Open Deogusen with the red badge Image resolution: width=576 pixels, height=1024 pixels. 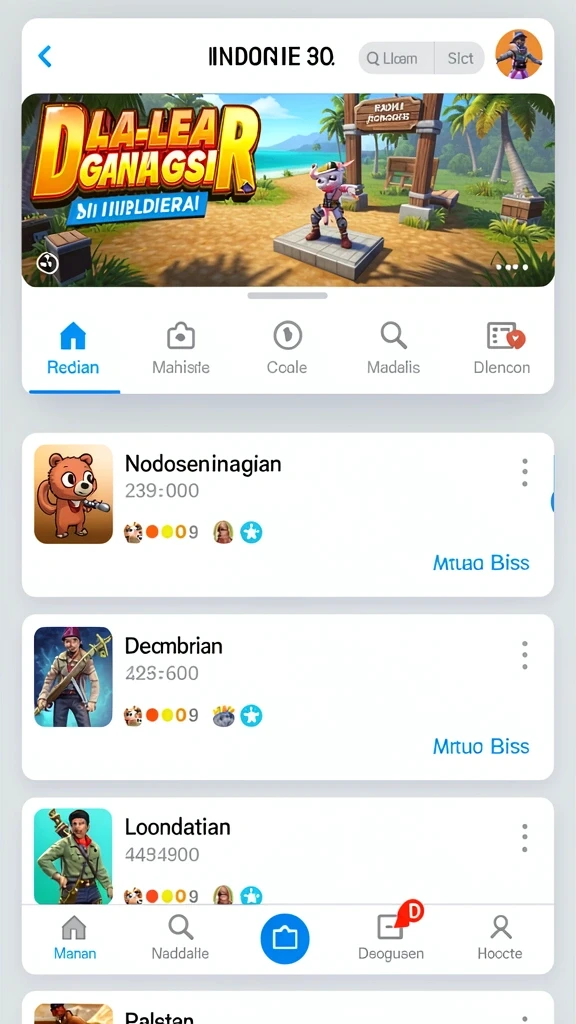[391, 937]
